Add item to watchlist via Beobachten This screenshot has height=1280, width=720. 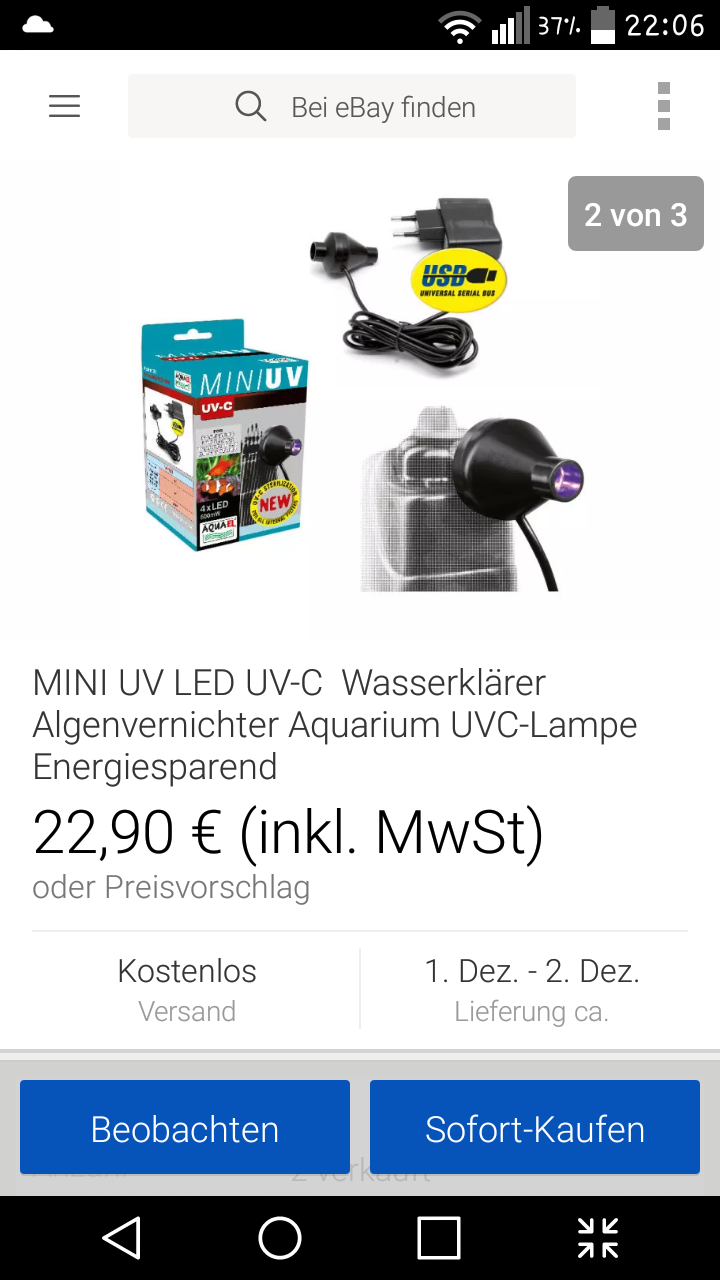click(x=185, y=1128)
